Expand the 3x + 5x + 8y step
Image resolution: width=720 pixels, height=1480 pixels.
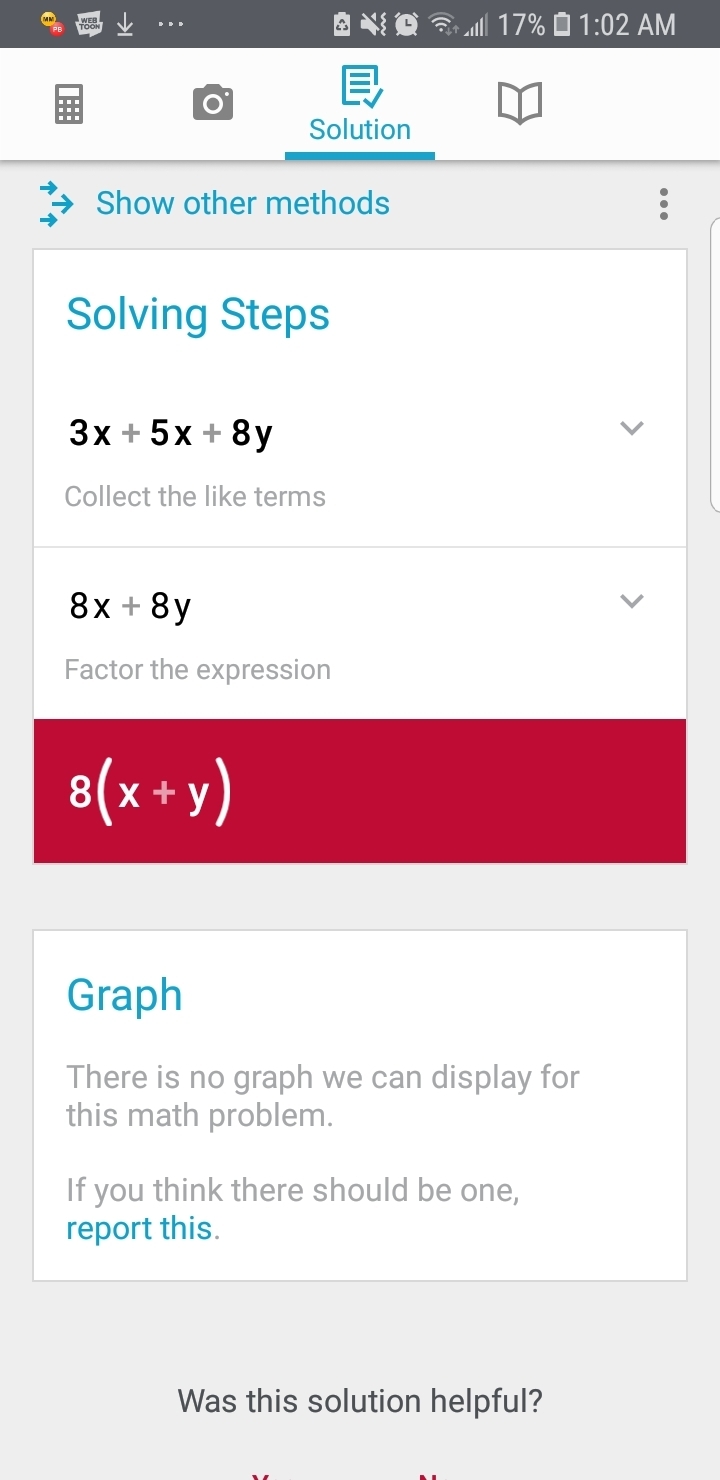(x=631, y=429)
